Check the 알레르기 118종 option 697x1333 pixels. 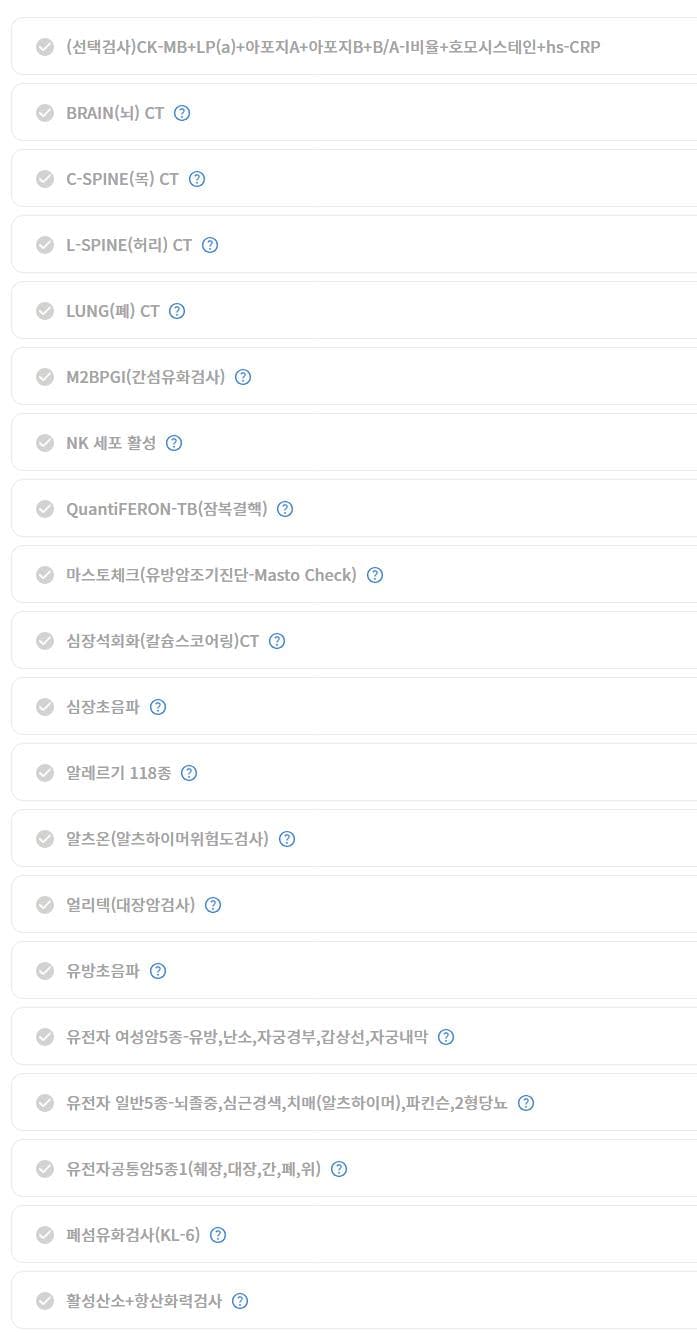coord(45,773)
